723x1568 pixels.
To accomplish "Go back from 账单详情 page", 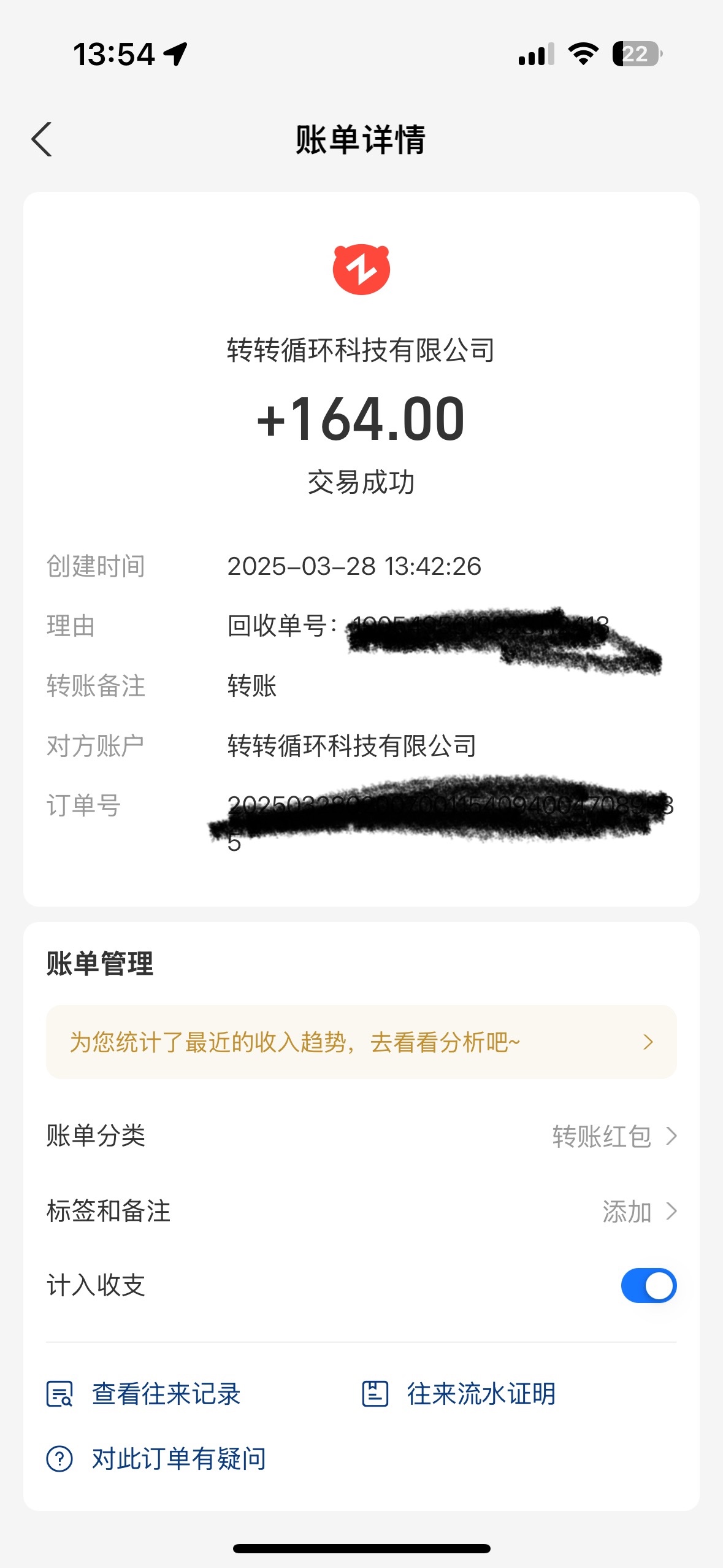I will (x=42, y=140).
